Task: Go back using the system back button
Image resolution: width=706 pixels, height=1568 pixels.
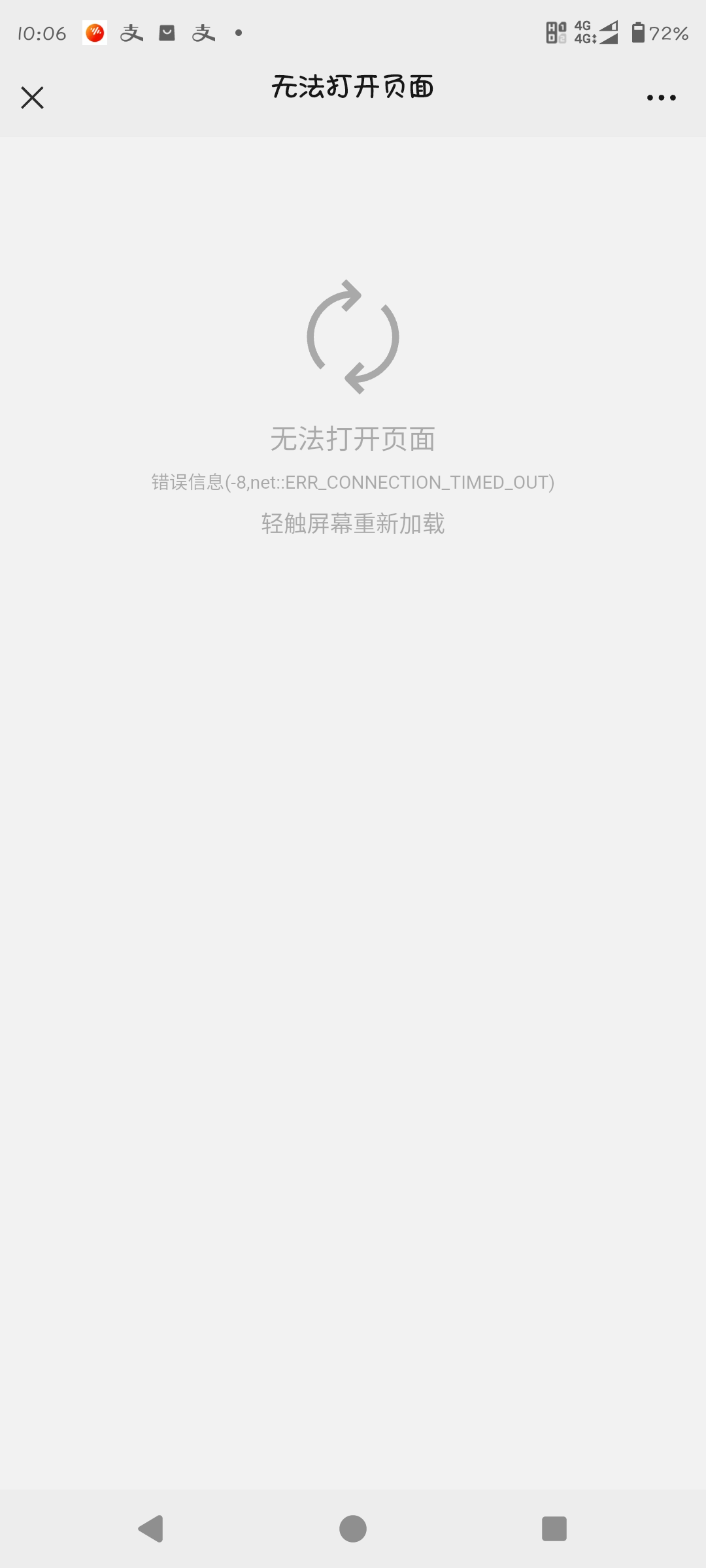Action: 151,1528
